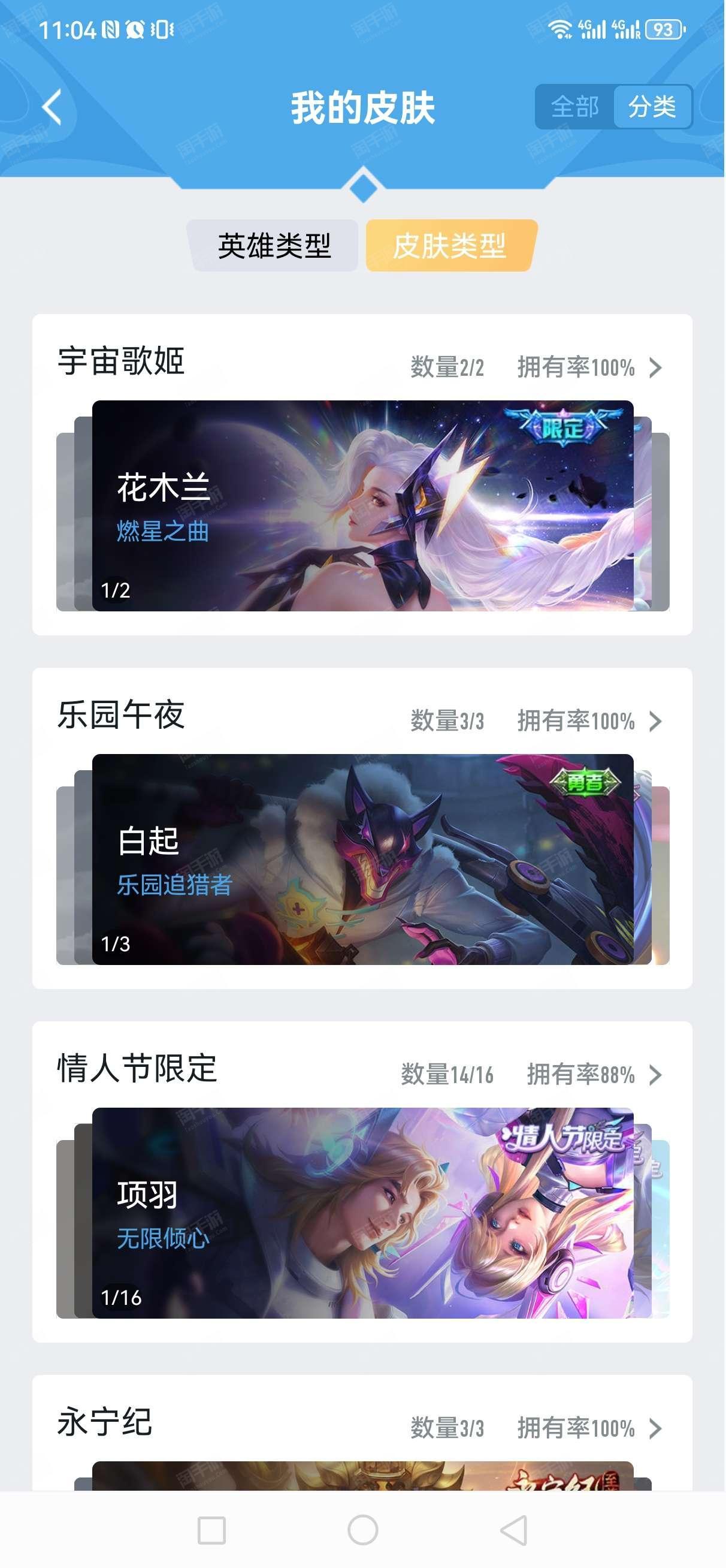Open the 白起 乐园追猎者 skin card
Screen dimensions: 726x1568
point(362,860)
